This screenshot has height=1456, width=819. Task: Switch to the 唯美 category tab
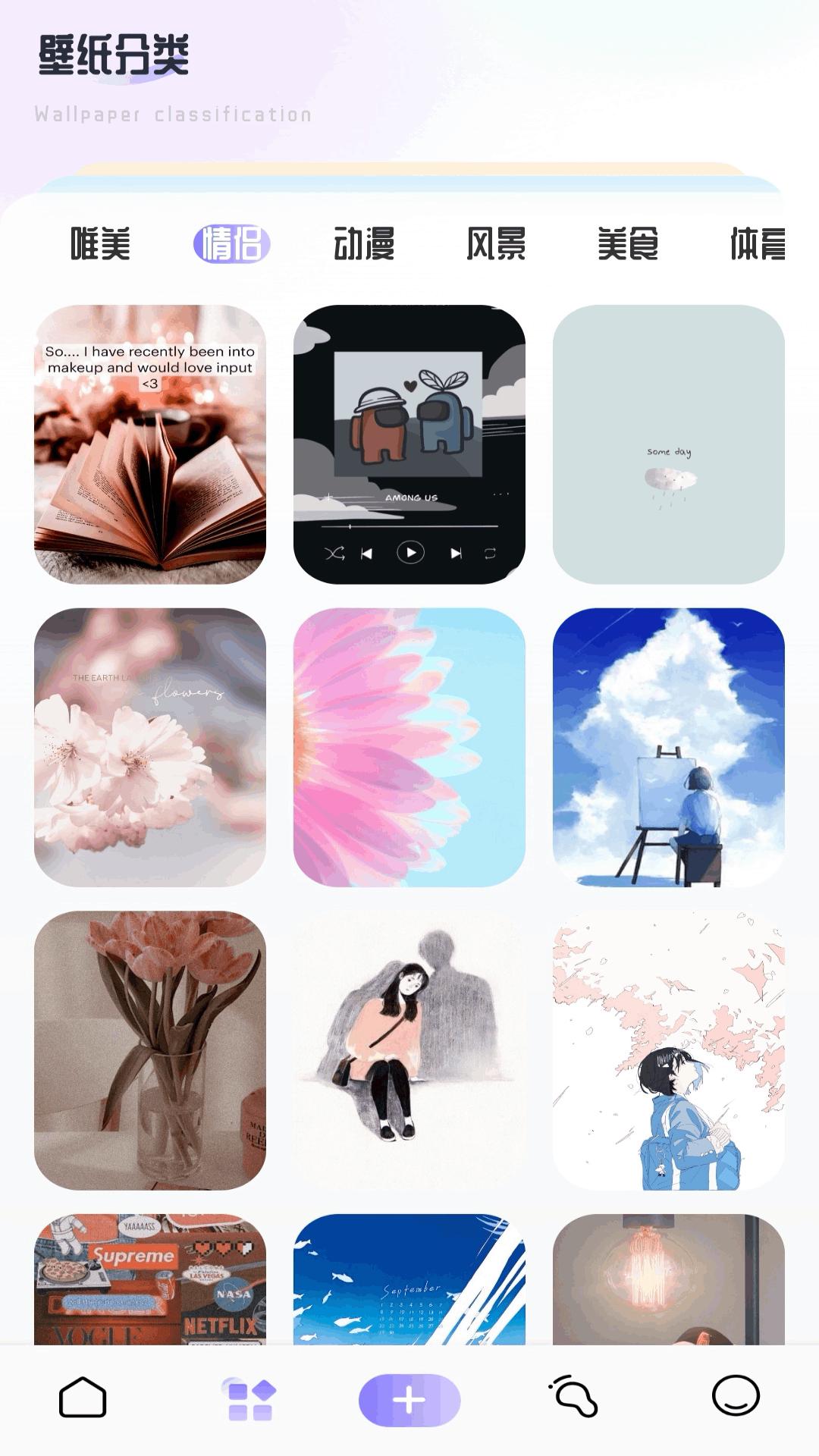(x=100, y=244)
